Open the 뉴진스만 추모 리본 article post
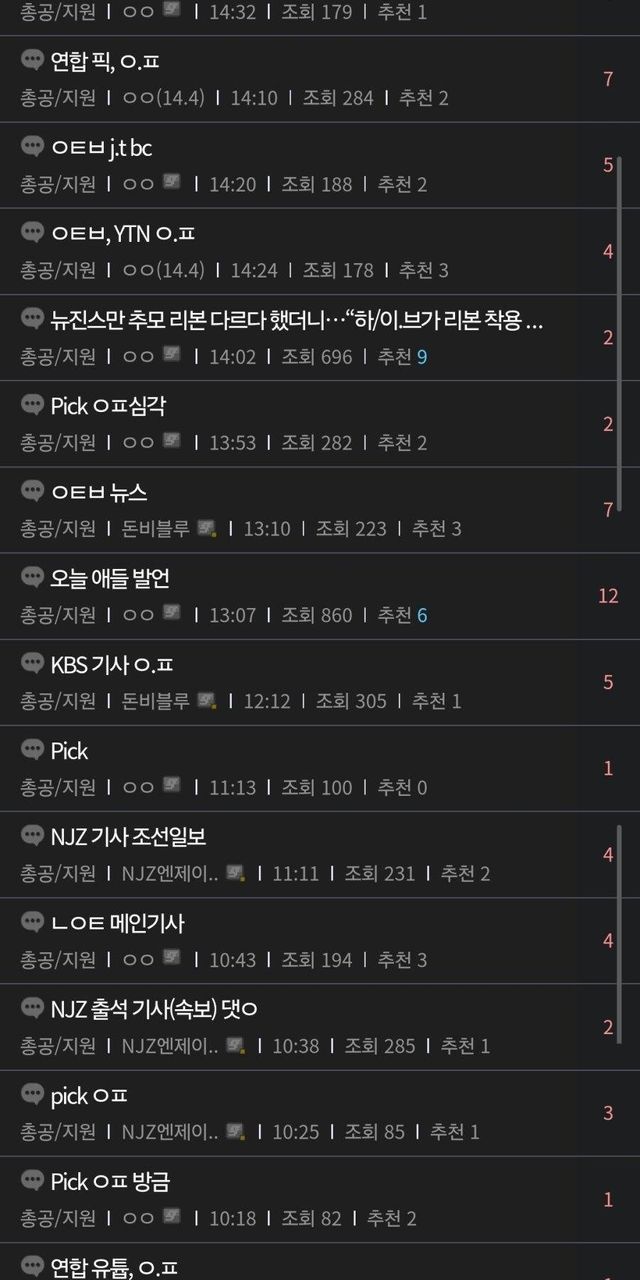 pos(297,320)
